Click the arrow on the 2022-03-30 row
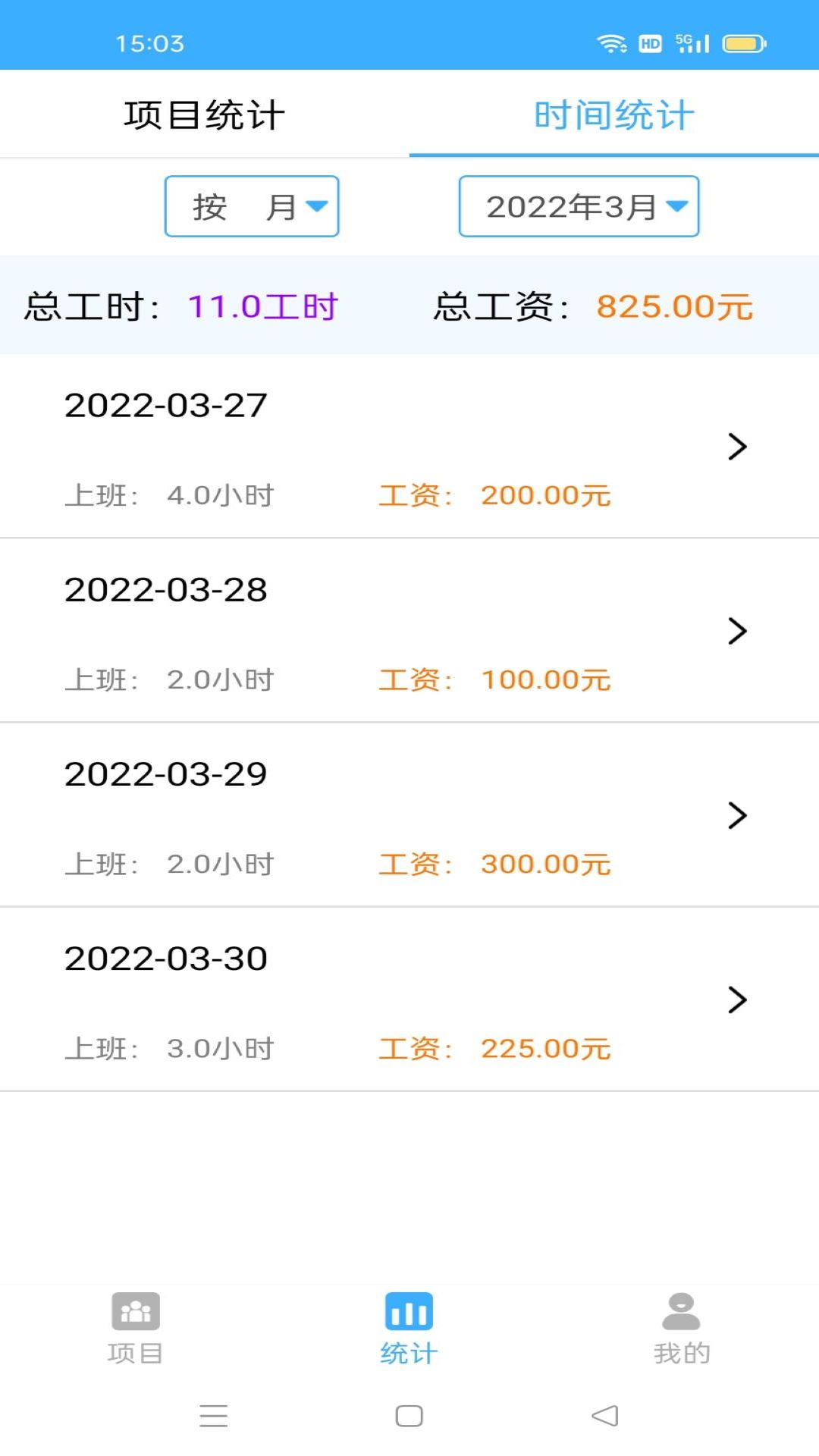This screenshot has height=1456, width=819. [736, 999]
